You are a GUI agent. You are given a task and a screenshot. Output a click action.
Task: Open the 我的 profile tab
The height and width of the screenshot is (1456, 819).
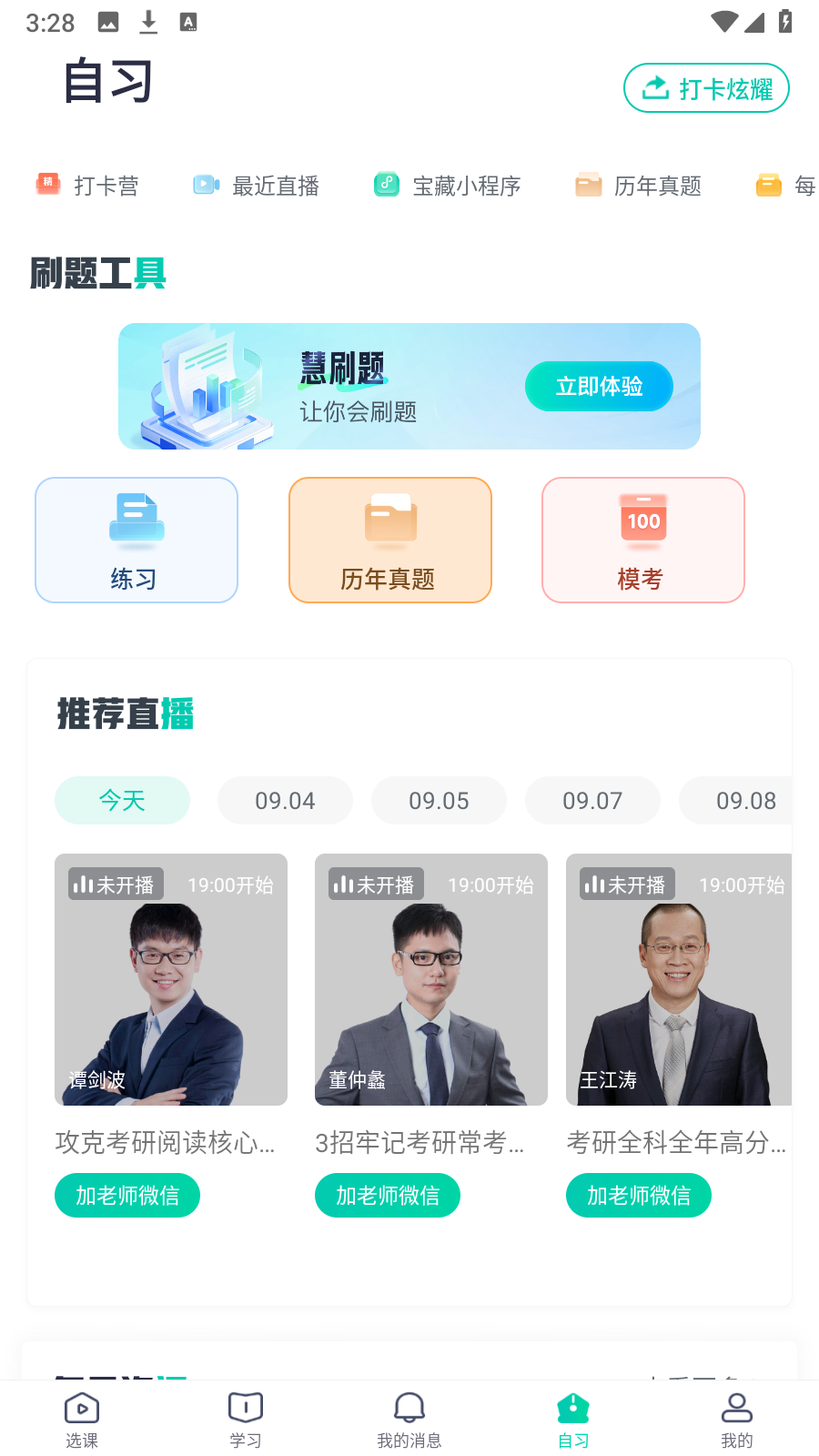737,1420
